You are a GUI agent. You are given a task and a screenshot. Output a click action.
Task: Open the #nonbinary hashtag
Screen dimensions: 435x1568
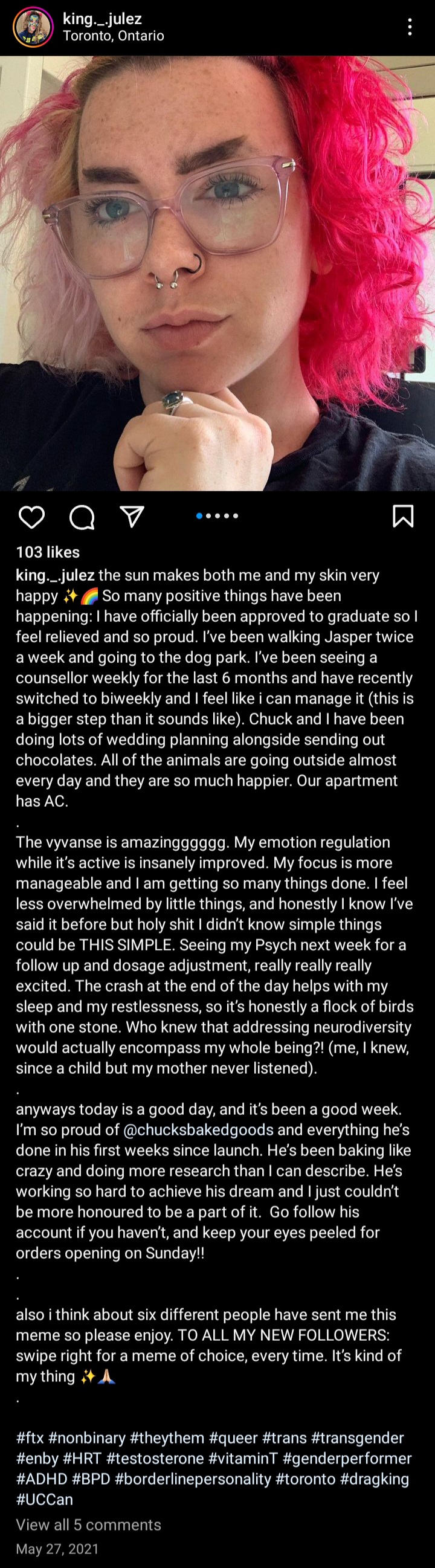click(x=86, y=1437)
